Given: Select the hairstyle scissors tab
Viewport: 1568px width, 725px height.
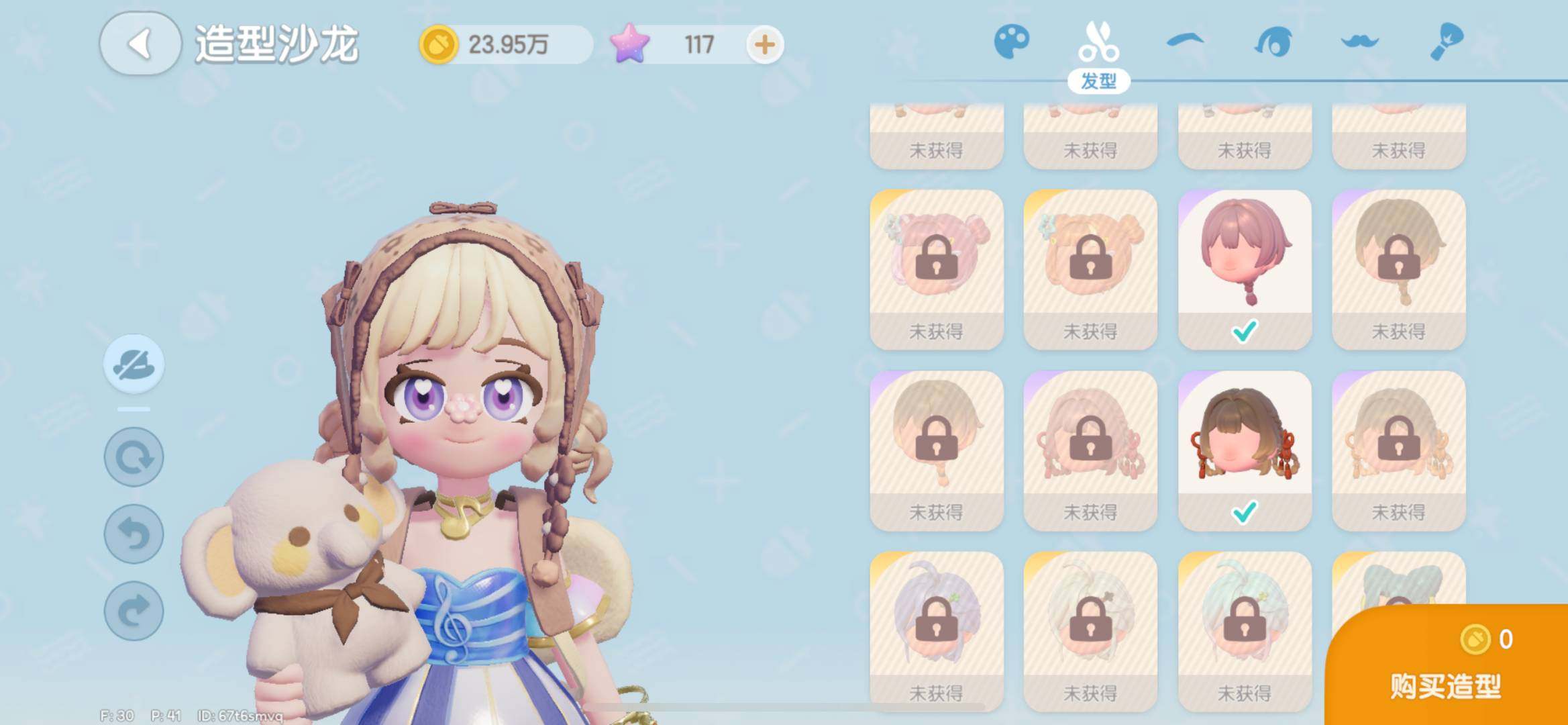Looking at the screenshot, I should click(1098, 42).
